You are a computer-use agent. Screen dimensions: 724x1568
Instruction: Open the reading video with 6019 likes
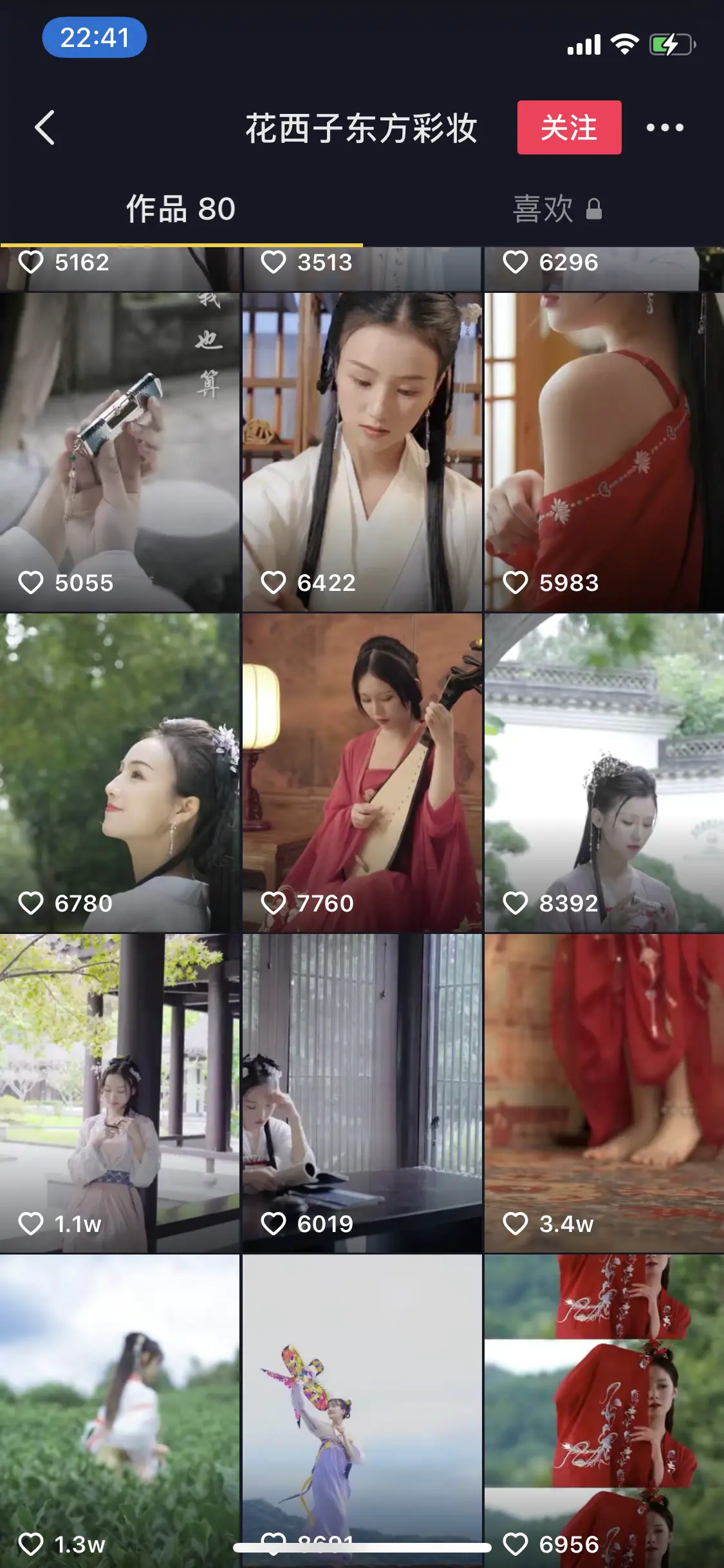point(362,1093)
